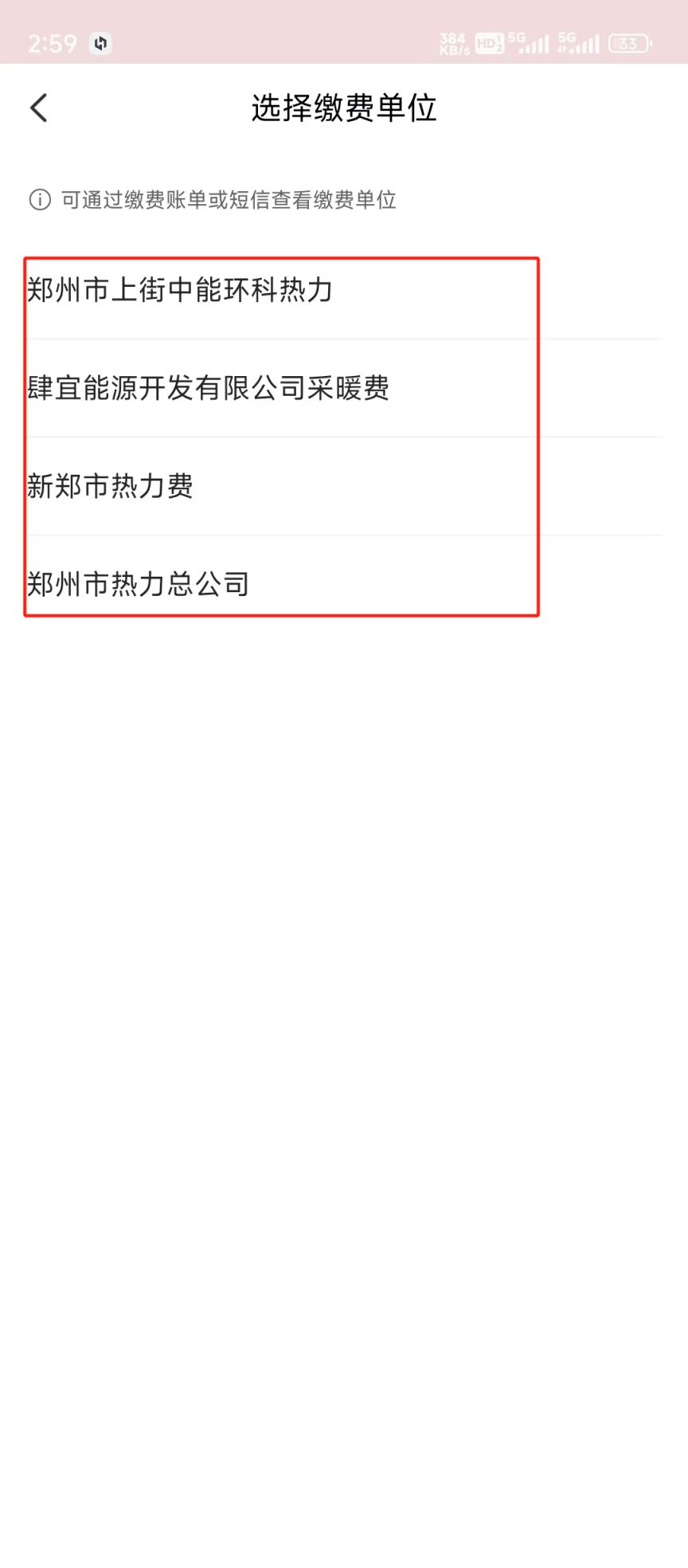Pick 新郑市热力费 as payment unit

tap(344, 486)
